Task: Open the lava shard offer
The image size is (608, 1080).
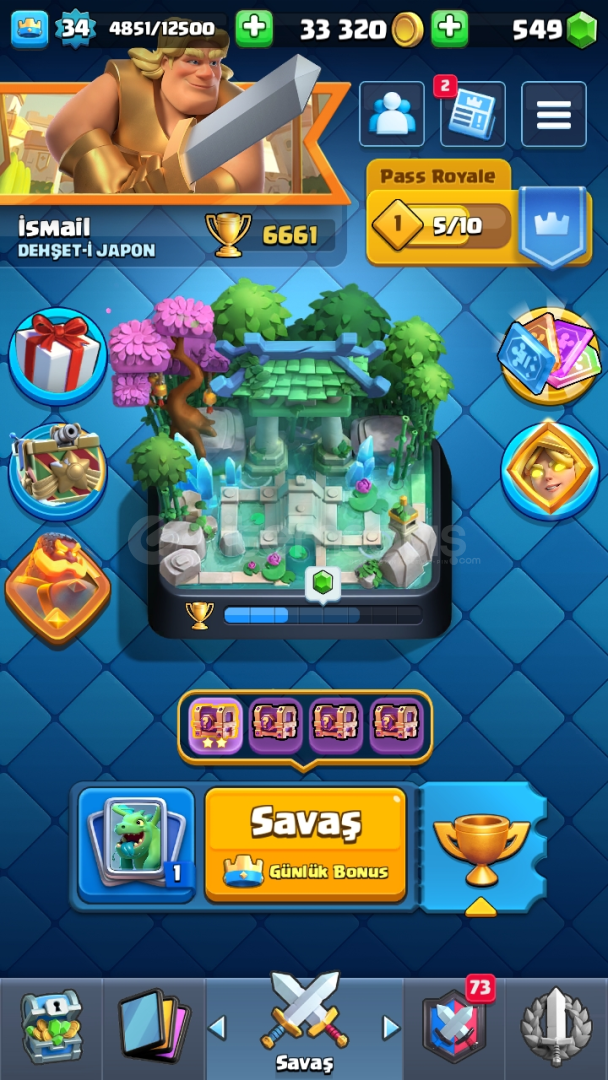Action: [x=58, y=588]
